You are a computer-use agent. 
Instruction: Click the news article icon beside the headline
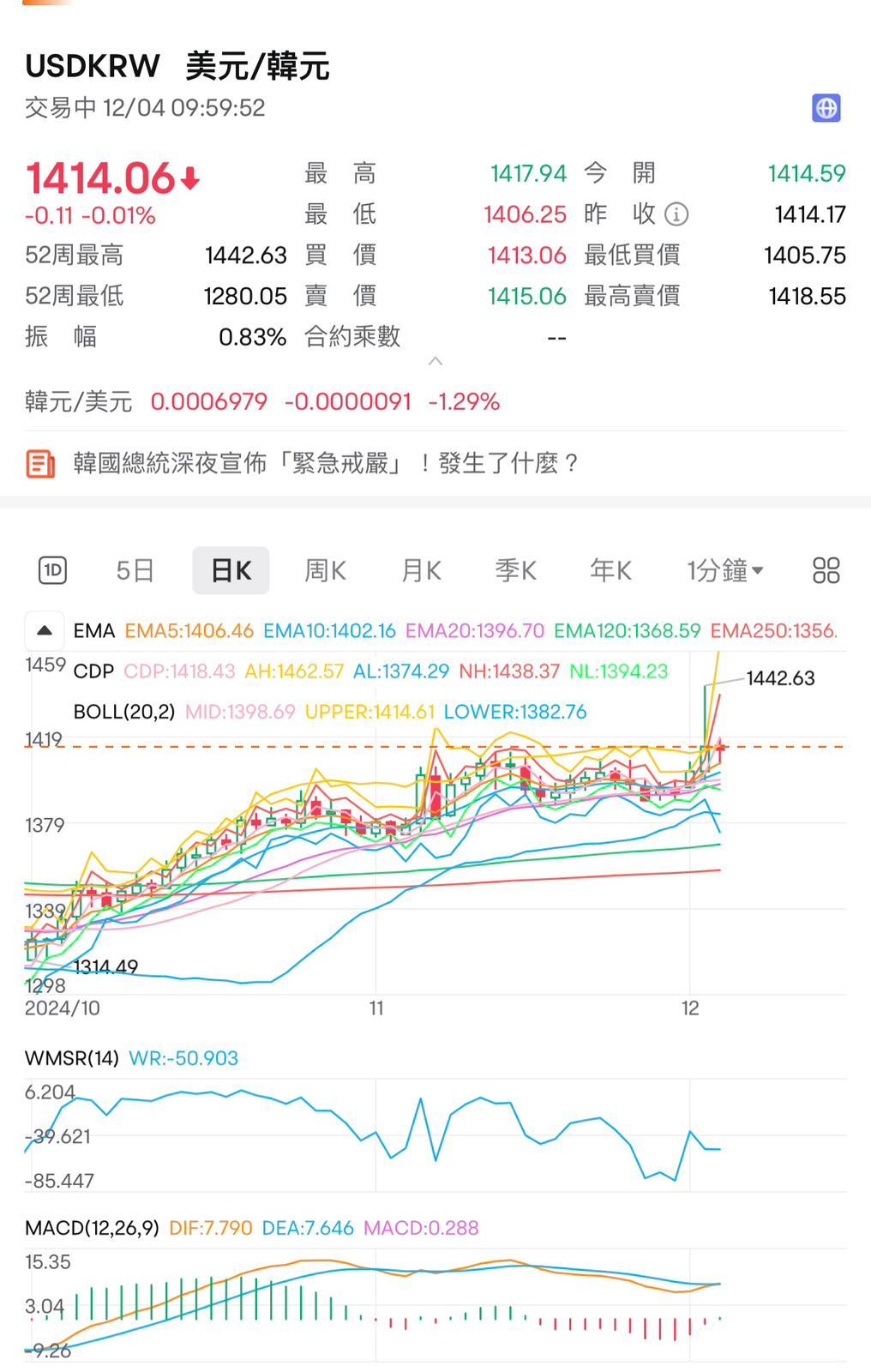click(x=39, y=463)
